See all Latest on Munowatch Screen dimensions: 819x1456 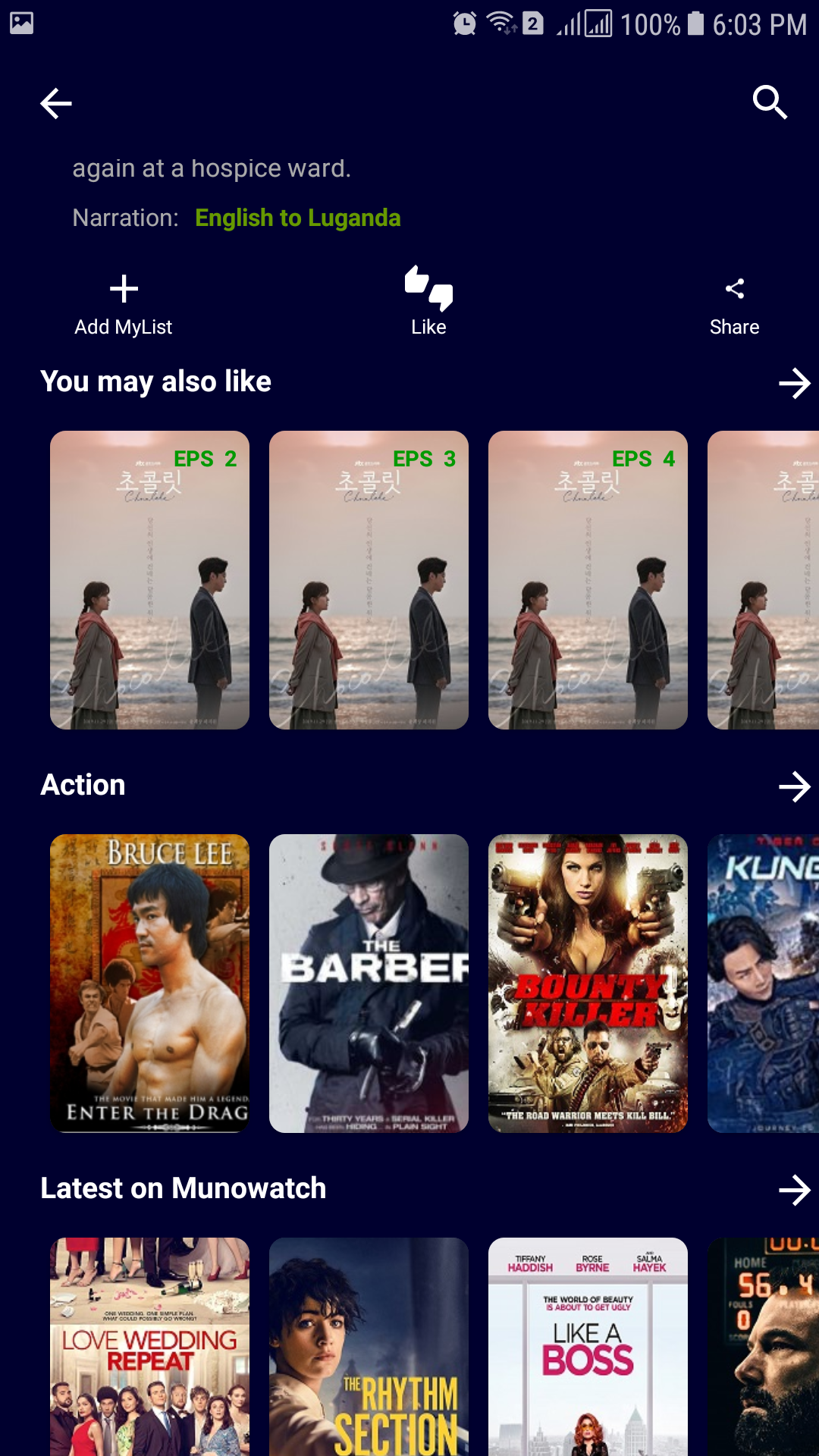pos(795,1190)
